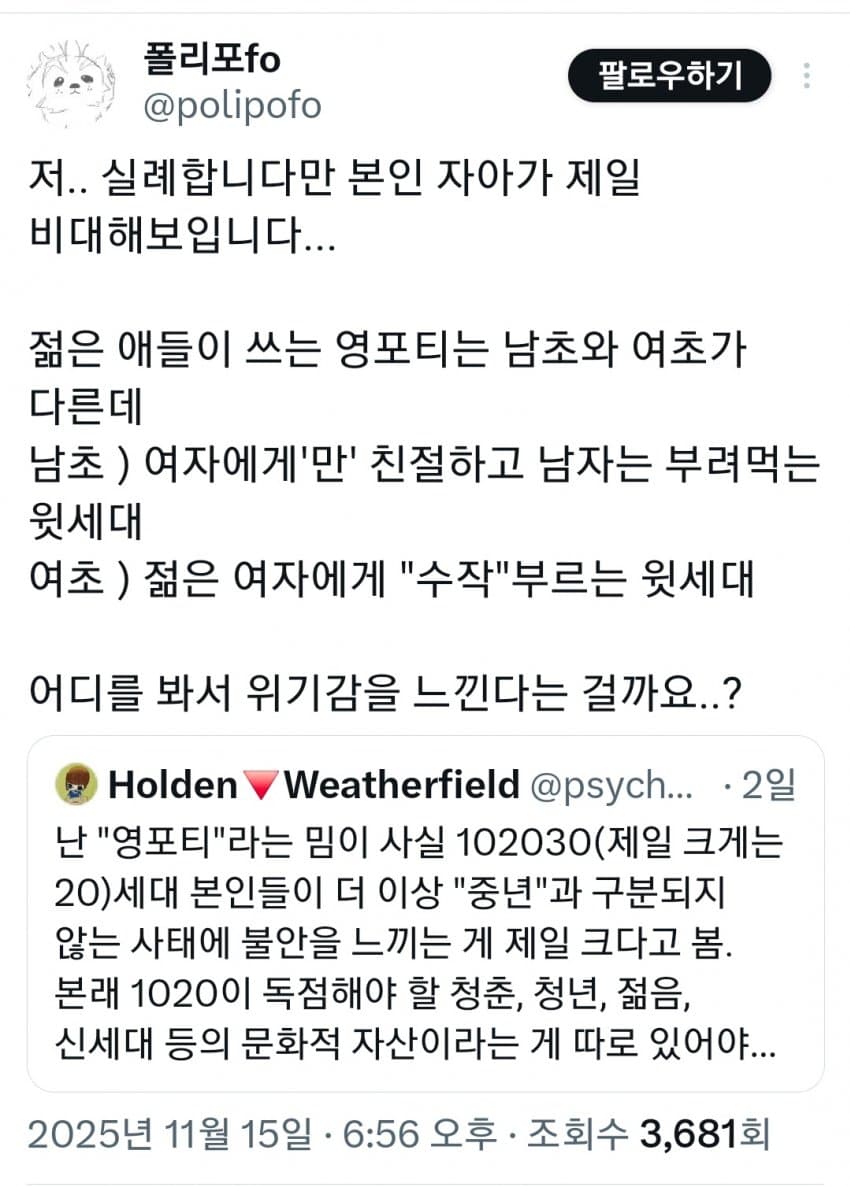The height and width of the screenshot is (1187, 850).
Task: Tap the 팔로우하기 follow button
Action: pyautogui.click(x=669, y=75)
